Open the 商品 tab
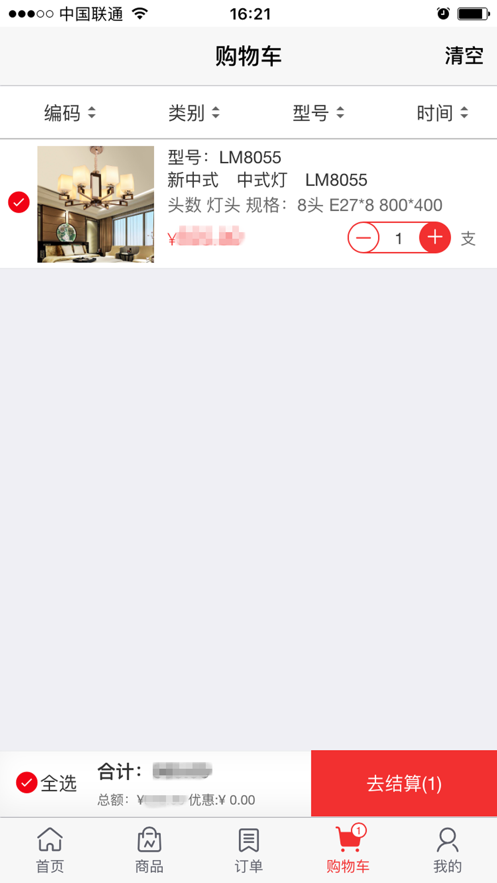 pyautogui.click(x=149, y=850)
